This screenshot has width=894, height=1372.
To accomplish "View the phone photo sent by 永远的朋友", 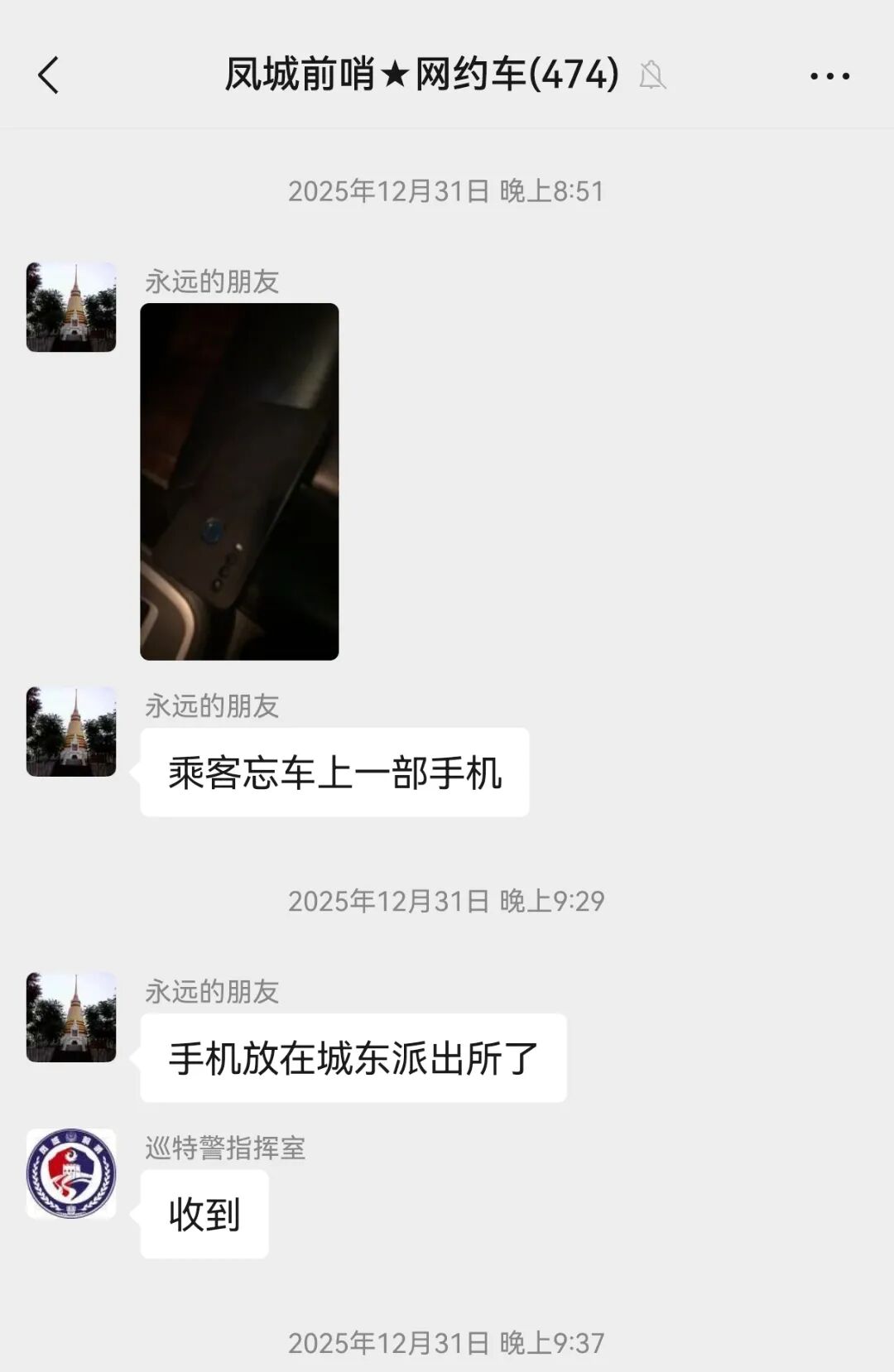I will 239,481.
